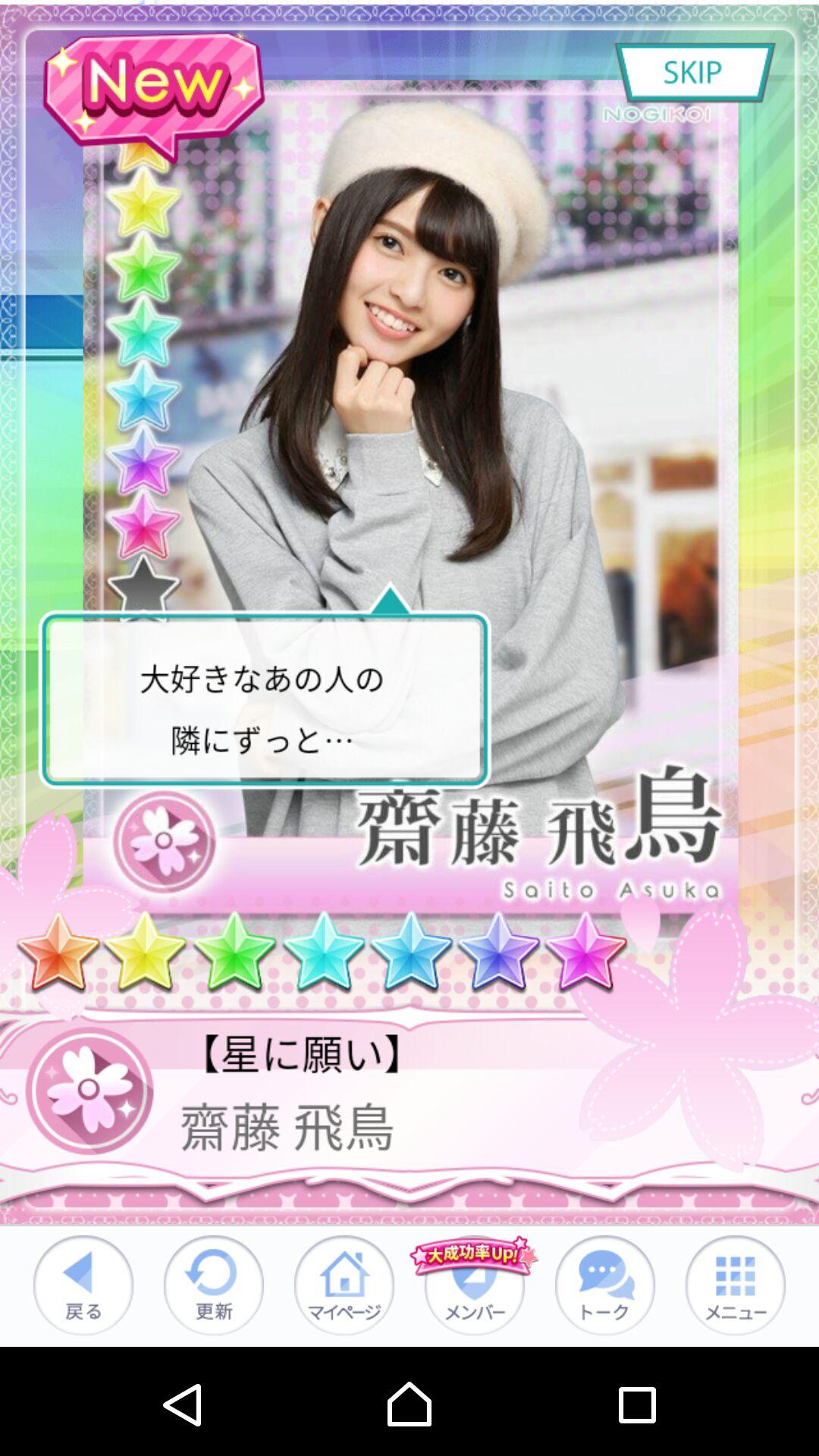Tap the teal triangle above the dialogue box
Screen dimensions: 819x1456
389,601
